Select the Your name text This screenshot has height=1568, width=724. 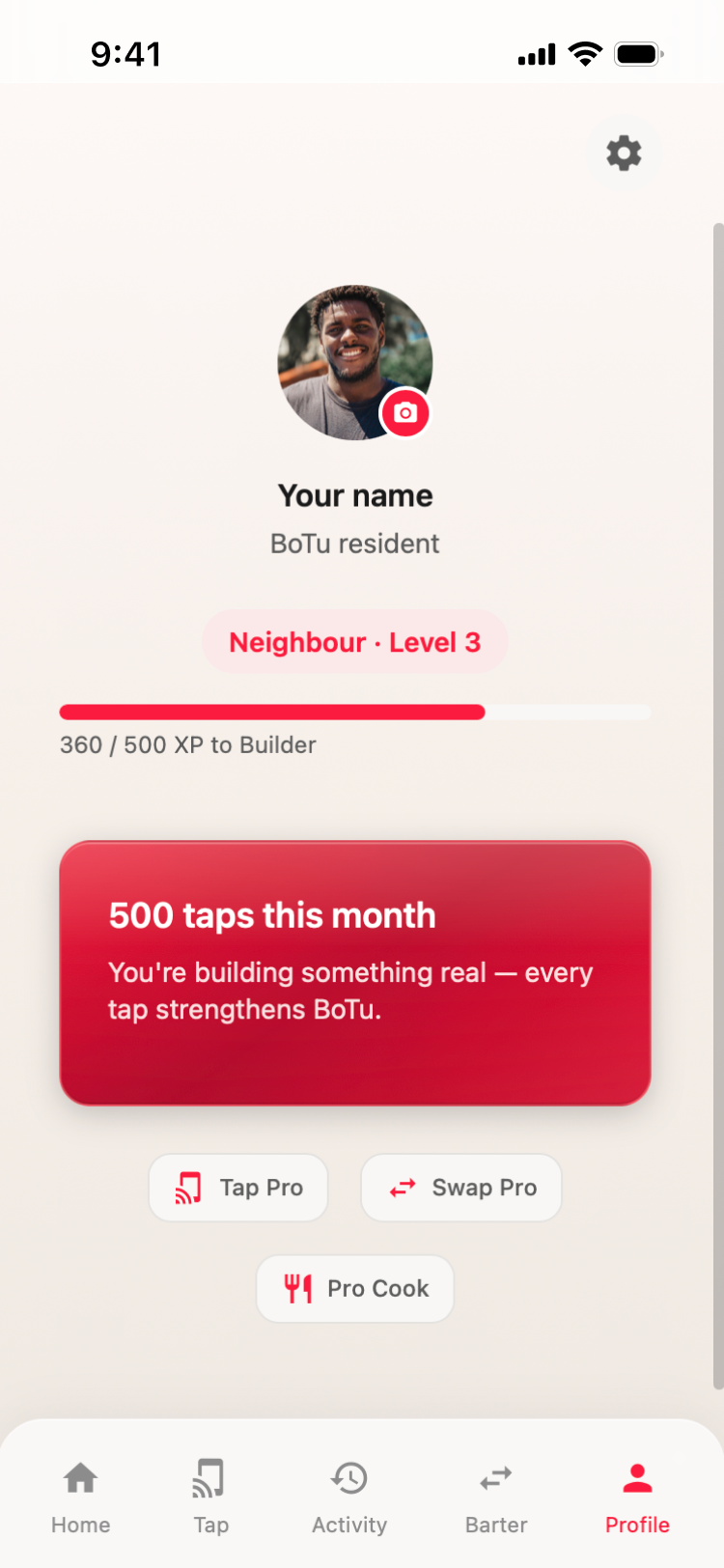(355, 494)
